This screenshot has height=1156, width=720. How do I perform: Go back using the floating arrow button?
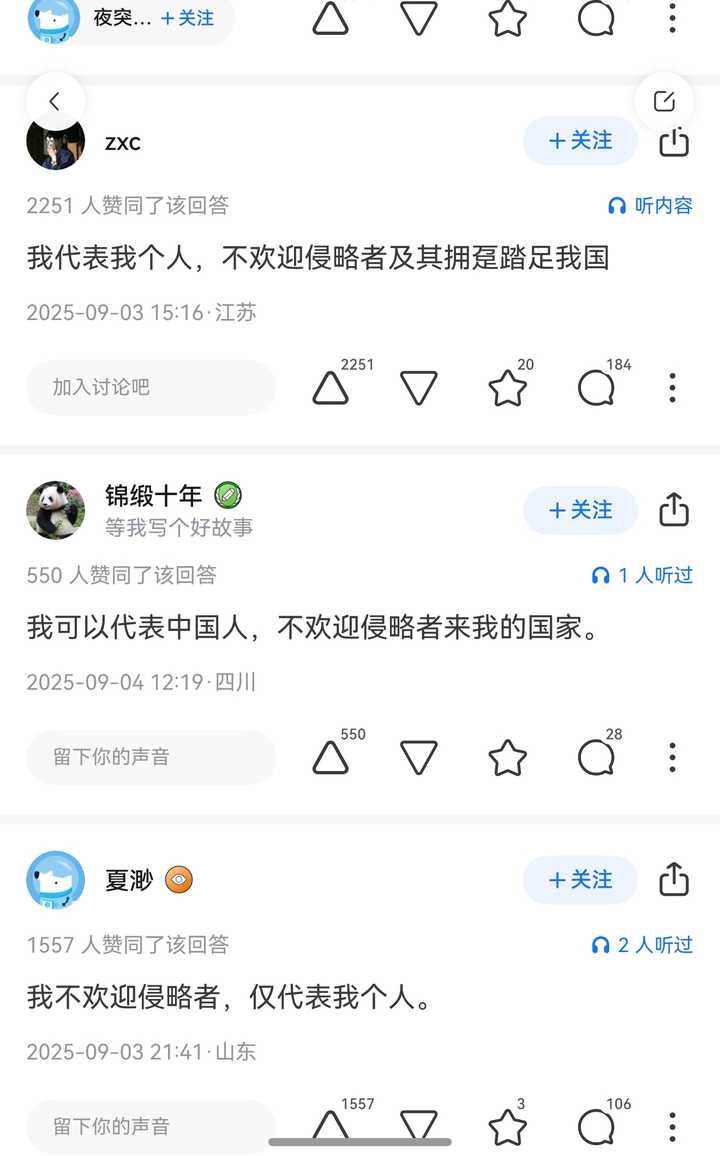point(55,101)
